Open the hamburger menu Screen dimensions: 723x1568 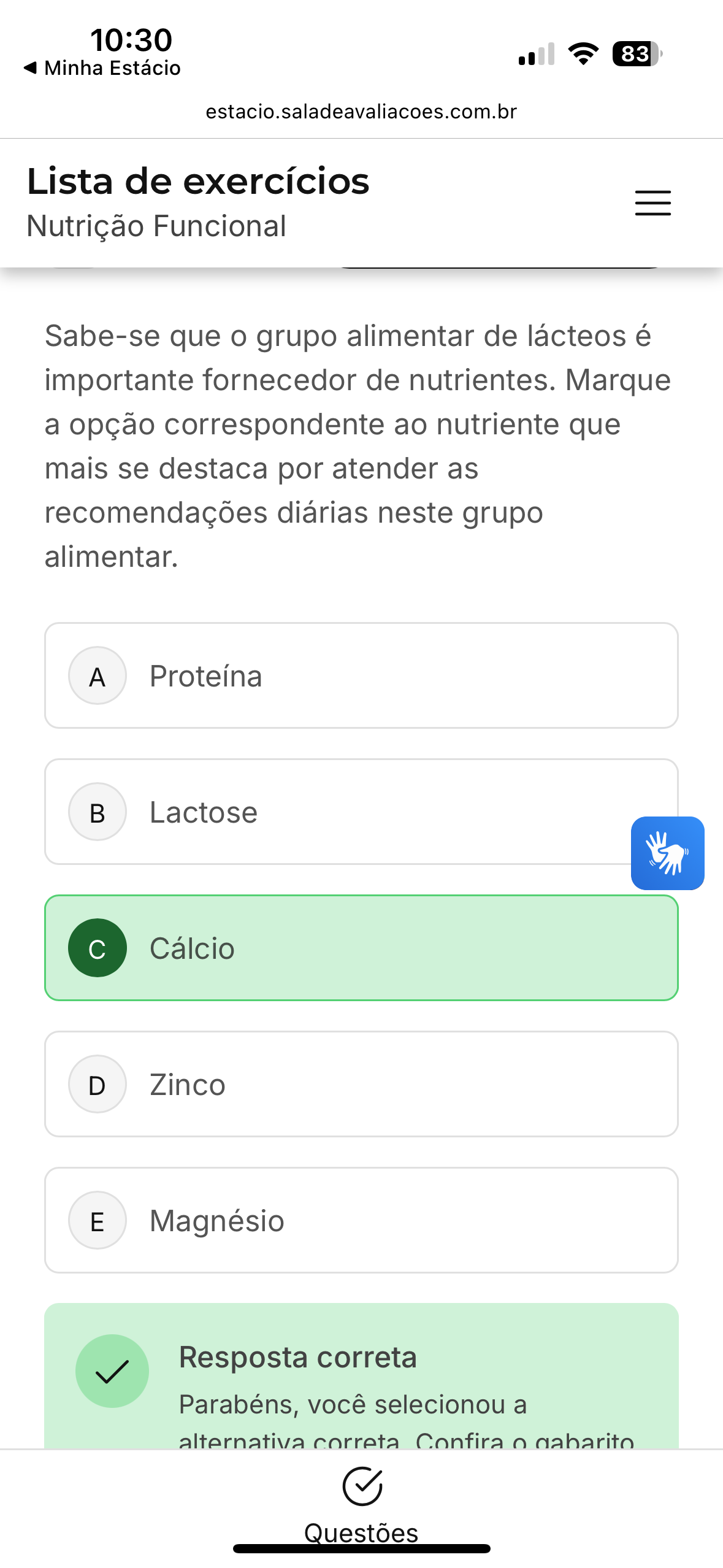pos(652,203)
